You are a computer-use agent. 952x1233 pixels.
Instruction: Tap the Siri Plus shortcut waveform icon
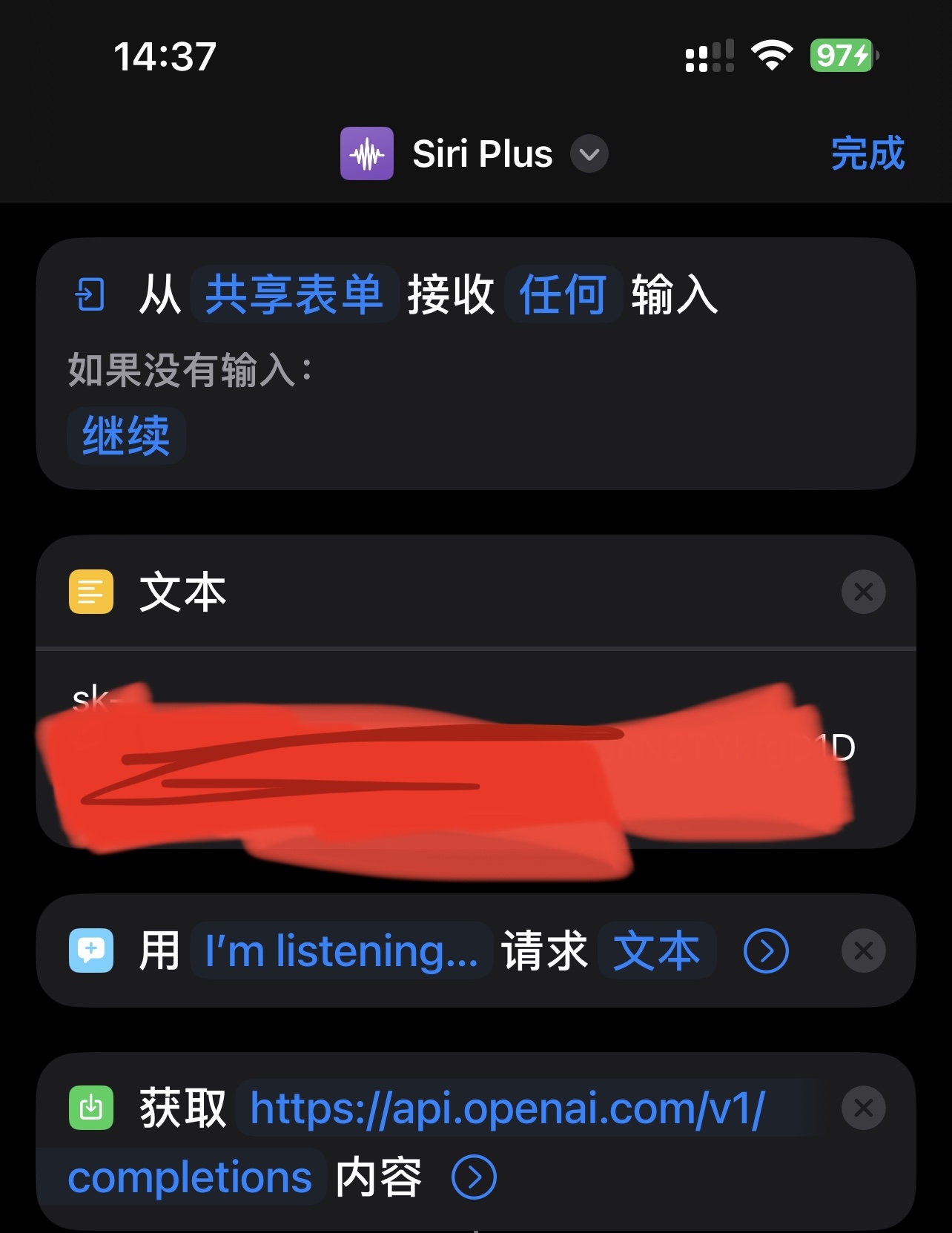click(367, 153)
